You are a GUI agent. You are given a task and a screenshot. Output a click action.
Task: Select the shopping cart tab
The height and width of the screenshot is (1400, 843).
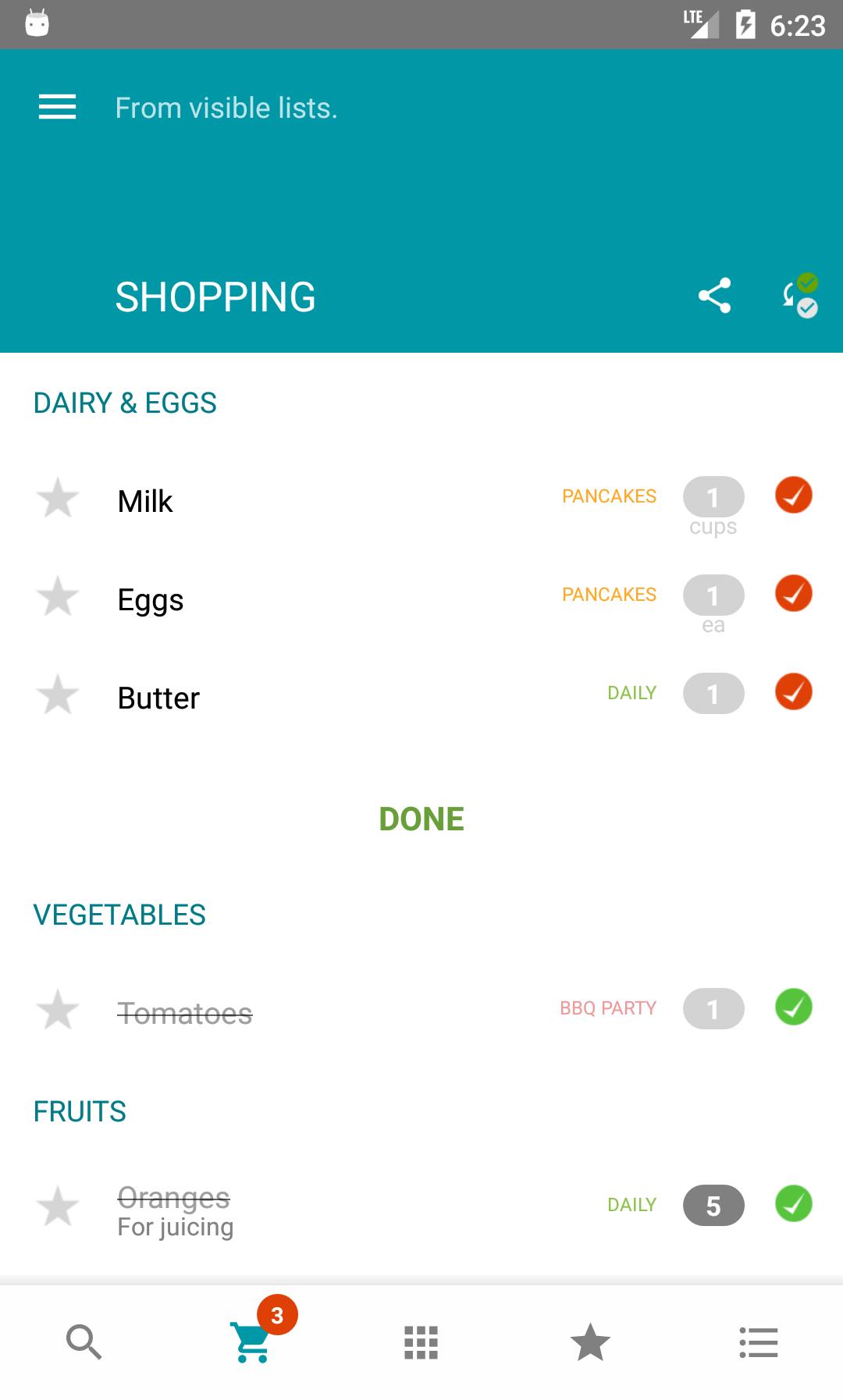pos(253,1342)
